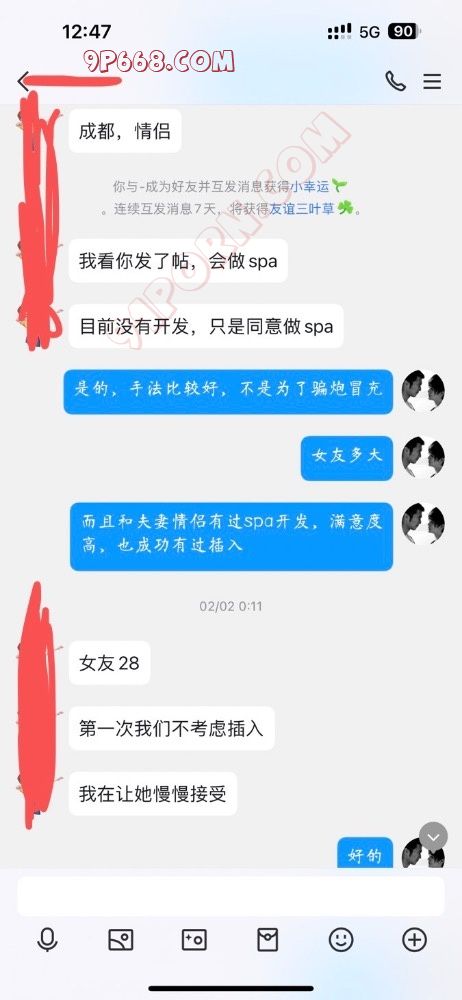462x1000 pixels.
Task: Go back using the top-left arrow
Action: tap(24, 82)
